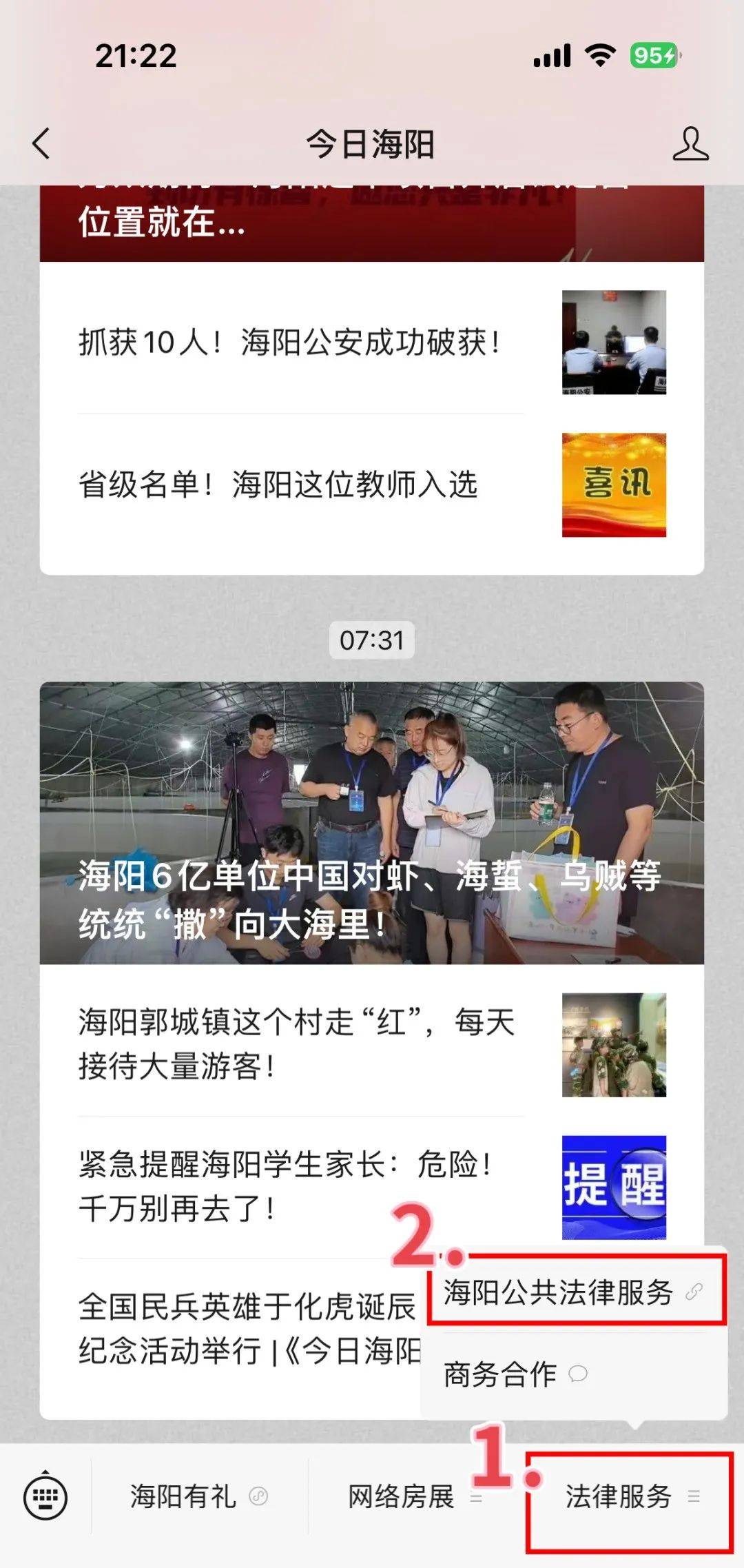
Task: Expand the 网络房展 menu
Action: pos(416,1497)
